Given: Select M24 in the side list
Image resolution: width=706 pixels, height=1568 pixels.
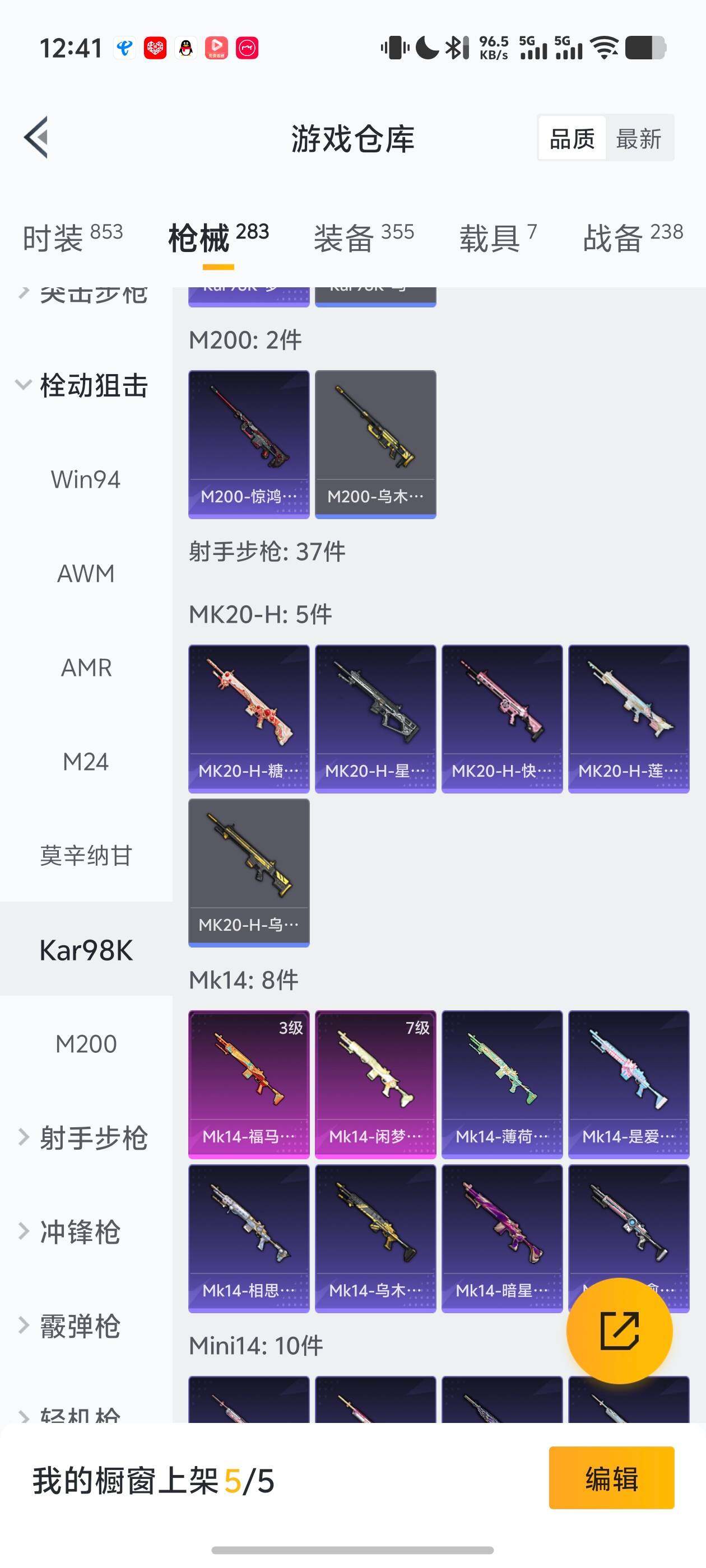Looking at the screenshot, I should pos(86,762).
